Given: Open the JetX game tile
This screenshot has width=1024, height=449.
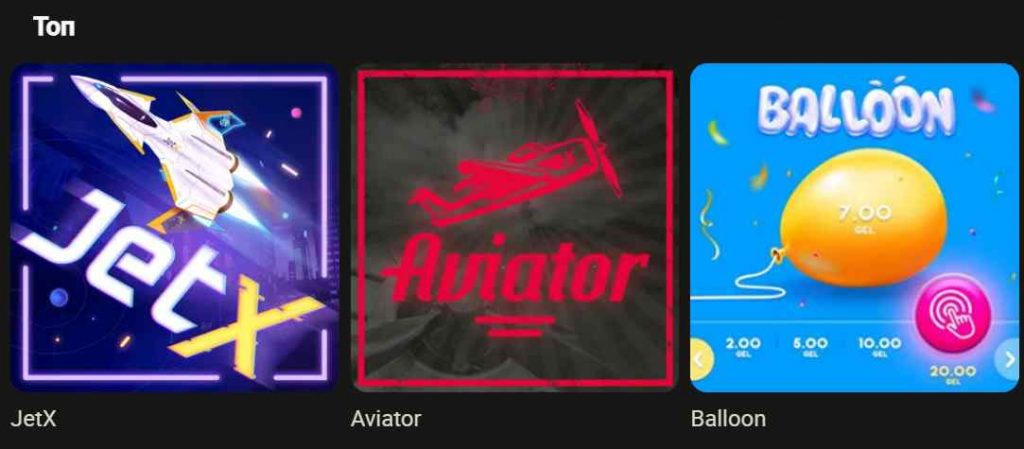Looking at the screenshot, I should pyautogui.click(x=174, y=228).
